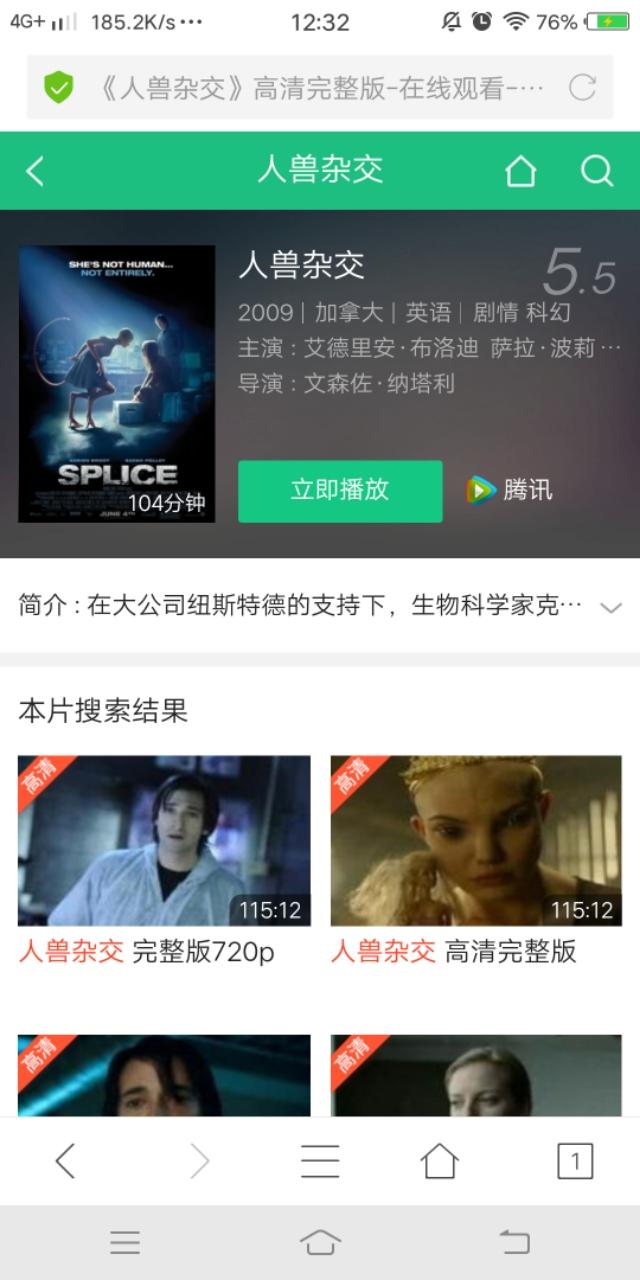
Task: Open the 高清完整版 video result
Action: (476, 841)
